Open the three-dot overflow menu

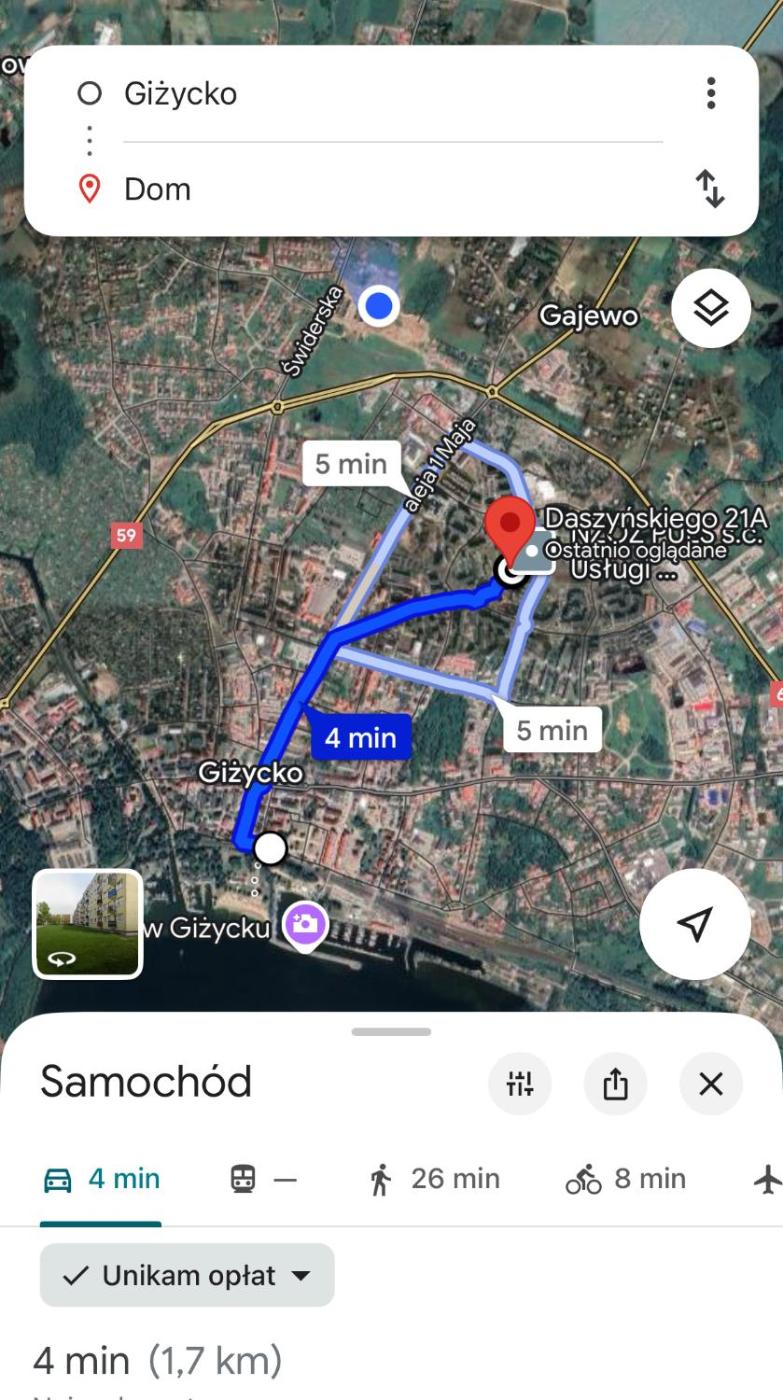pos(711,93)
